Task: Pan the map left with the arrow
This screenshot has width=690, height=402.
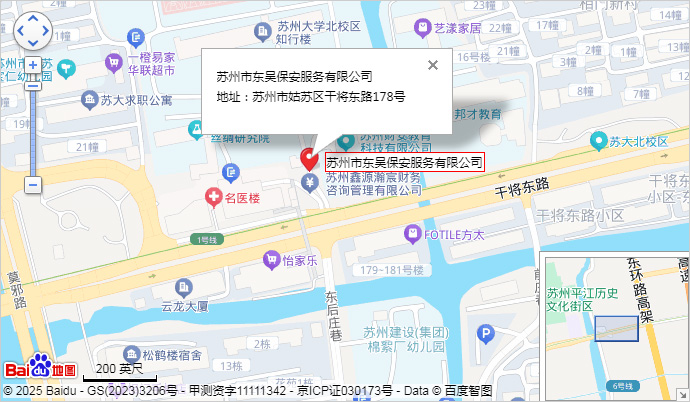Action: click(x=20, y=32)
